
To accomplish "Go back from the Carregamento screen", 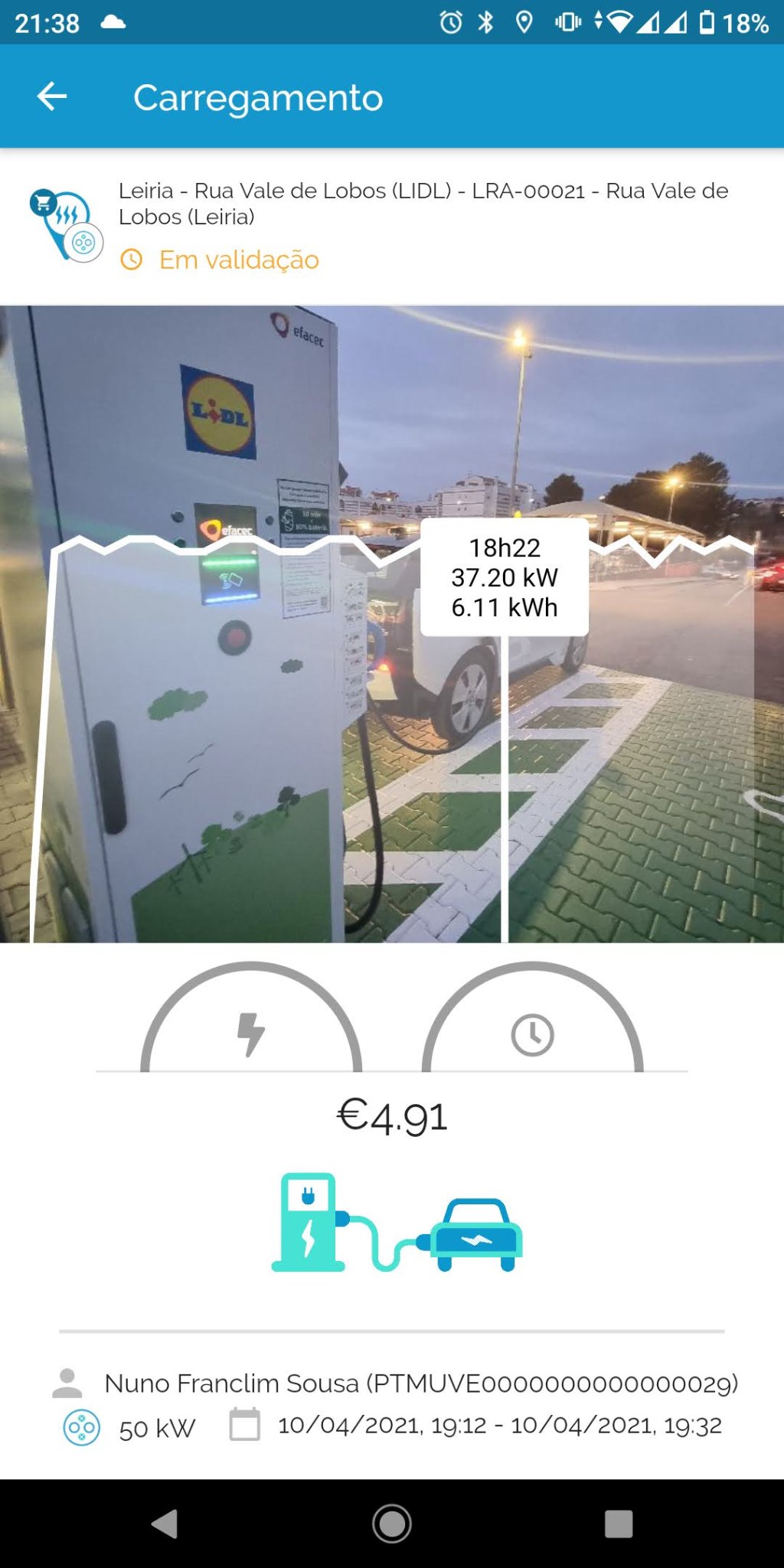I will coord(52,96).
